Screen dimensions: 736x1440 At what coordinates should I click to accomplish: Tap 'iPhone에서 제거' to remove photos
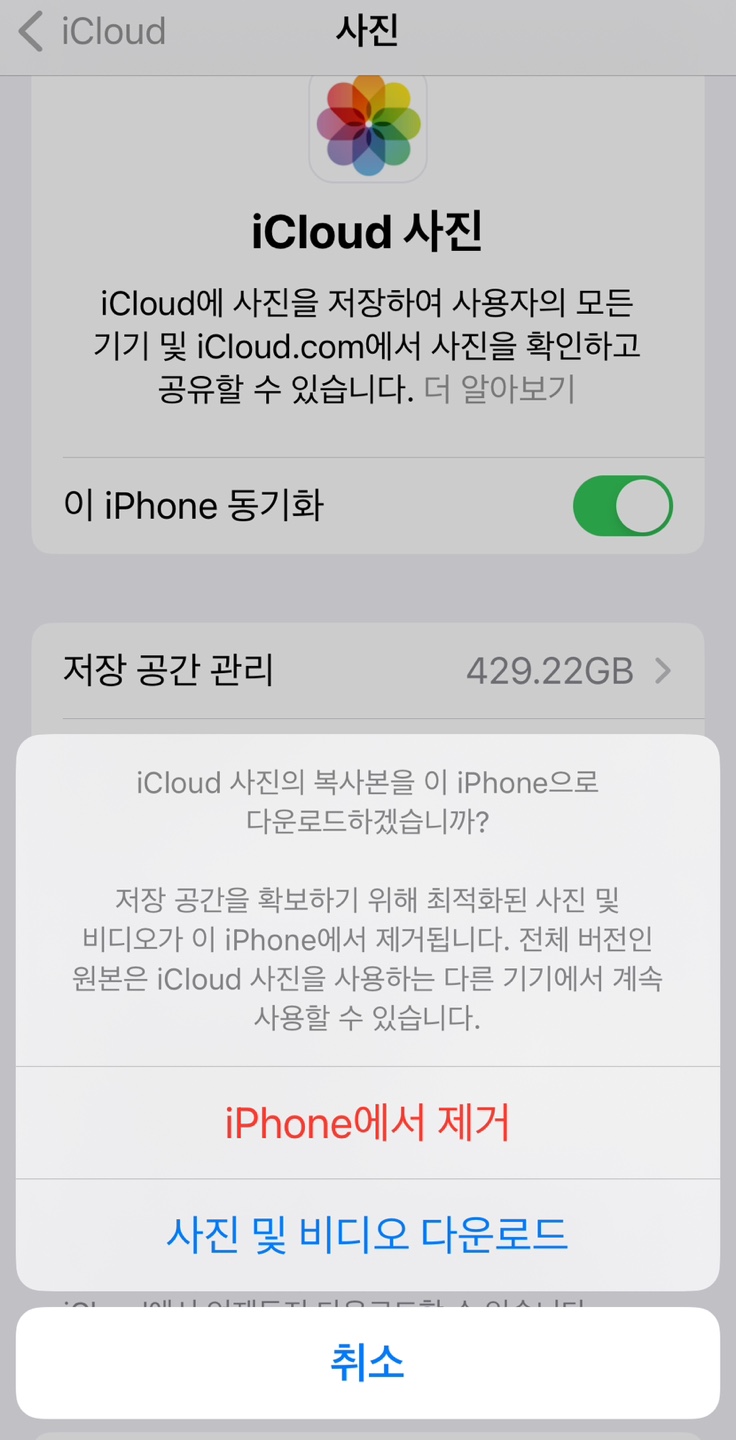coord(367,1123)
